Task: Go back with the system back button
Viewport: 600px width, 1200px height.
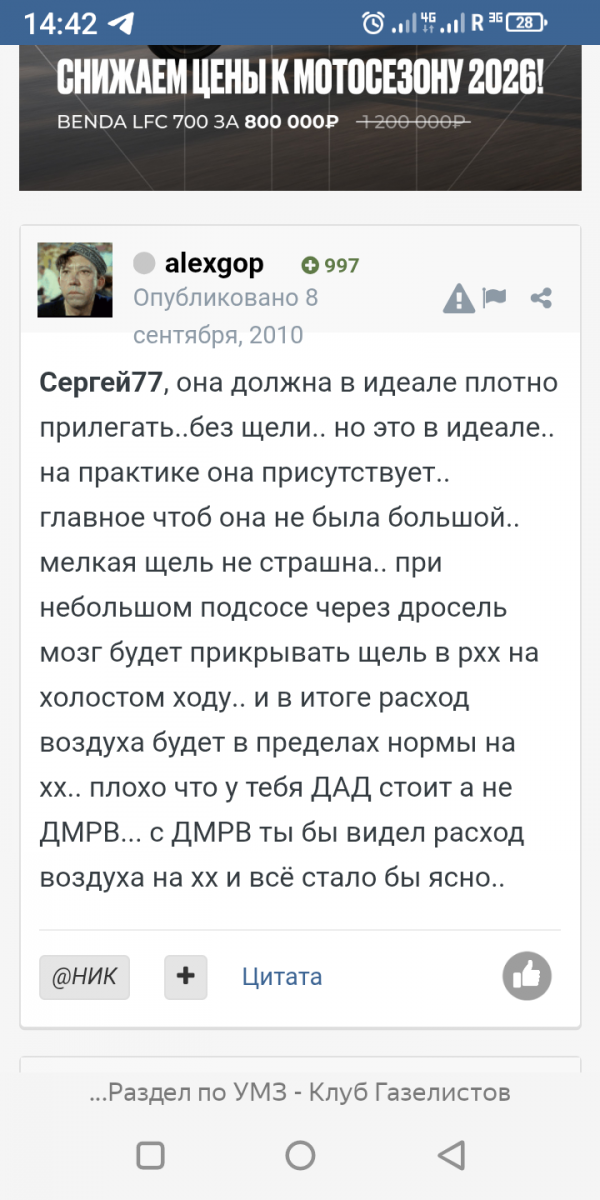Action: (x=451, y=1155)
